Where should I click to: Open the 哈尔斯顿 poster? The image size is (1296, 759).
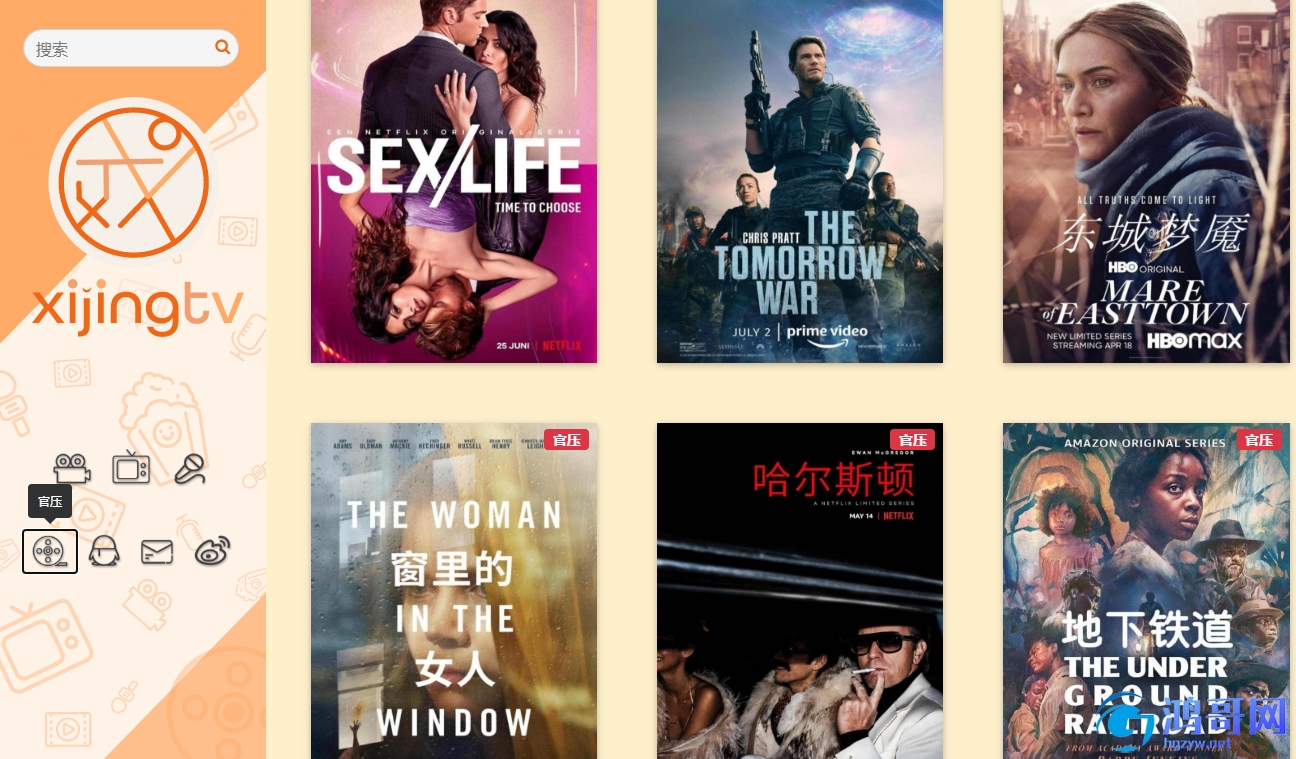coord(799,590)
